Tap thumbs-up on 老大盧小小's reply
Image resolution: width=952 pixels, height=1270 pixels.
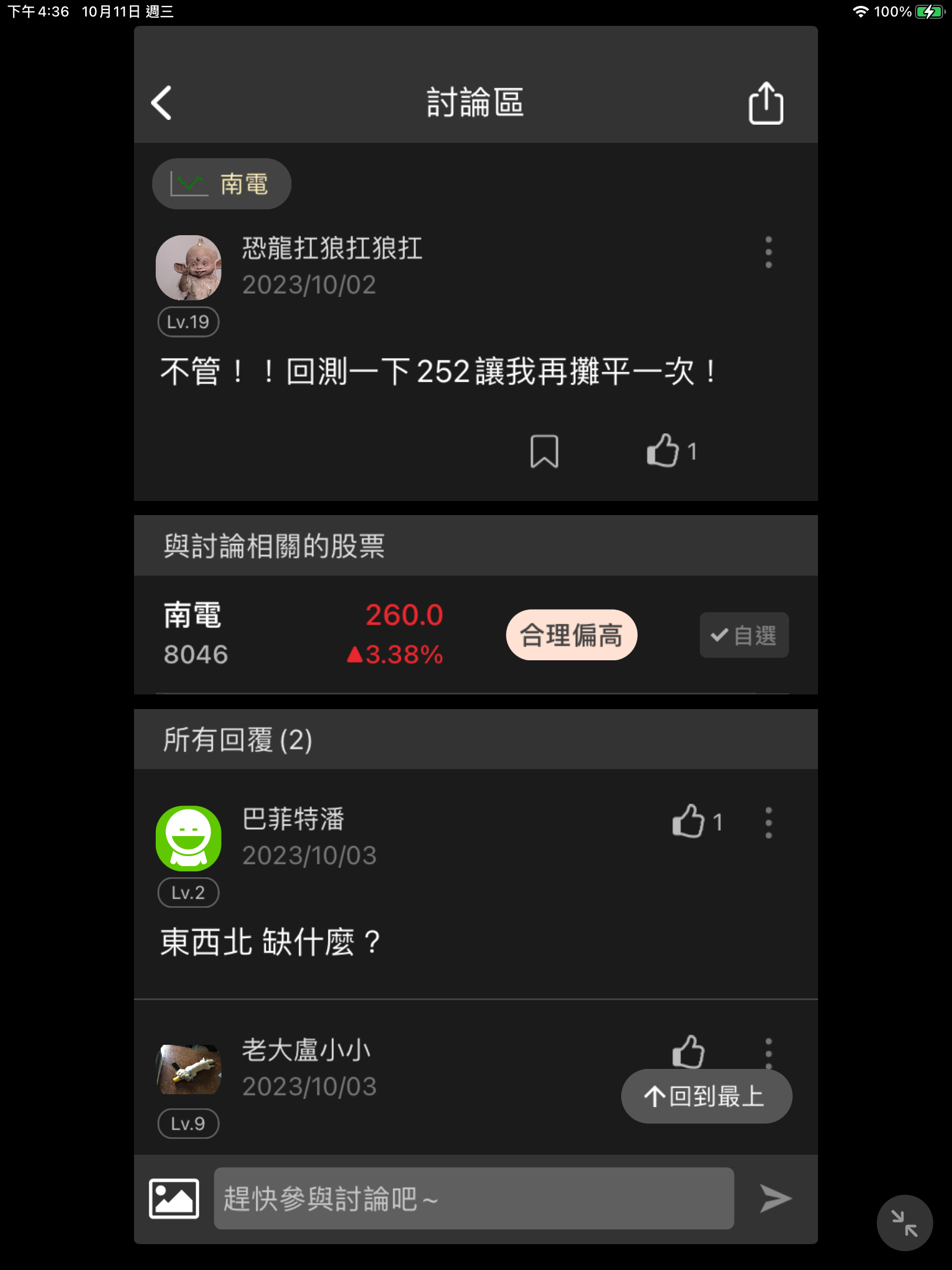click(x=688, y=1052)
